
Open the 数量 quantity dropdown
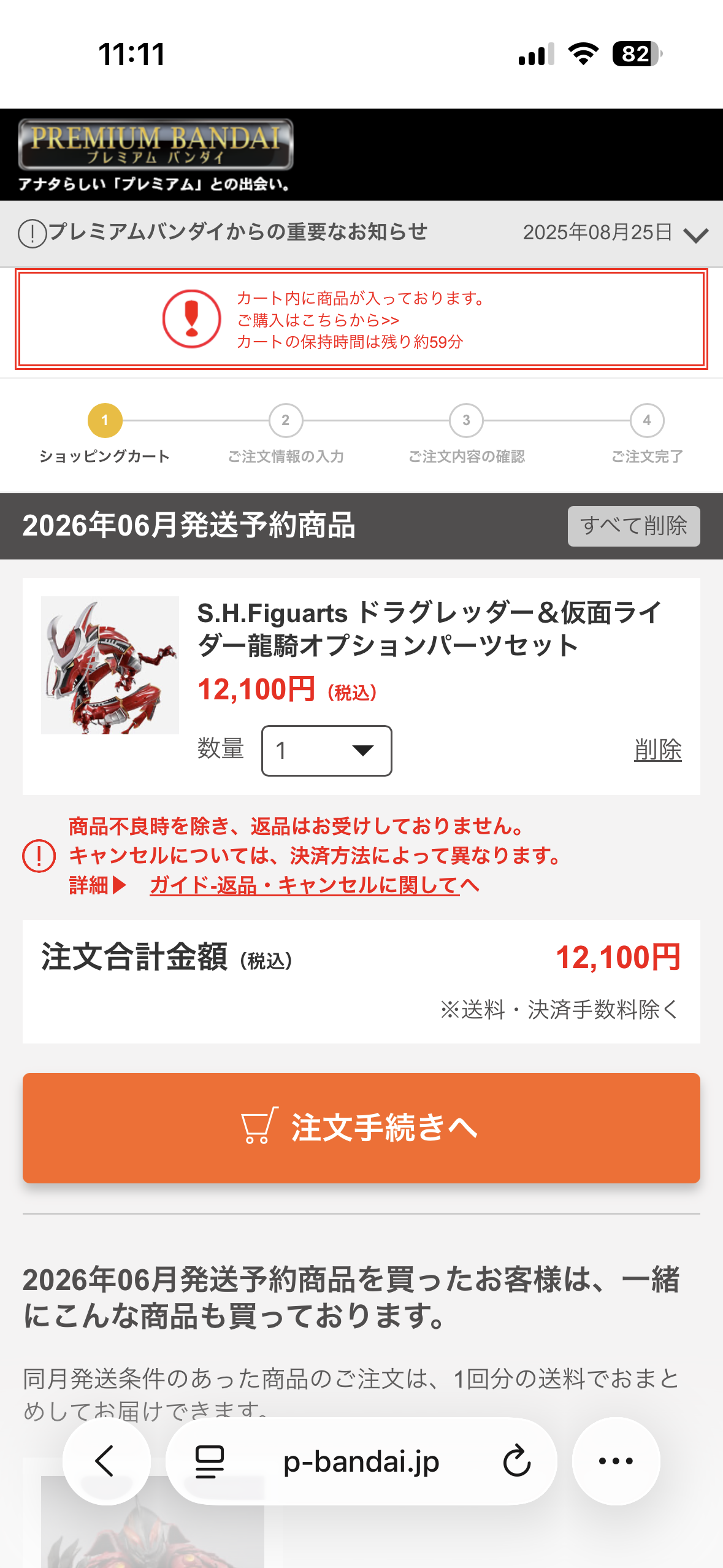click(326, 750)
